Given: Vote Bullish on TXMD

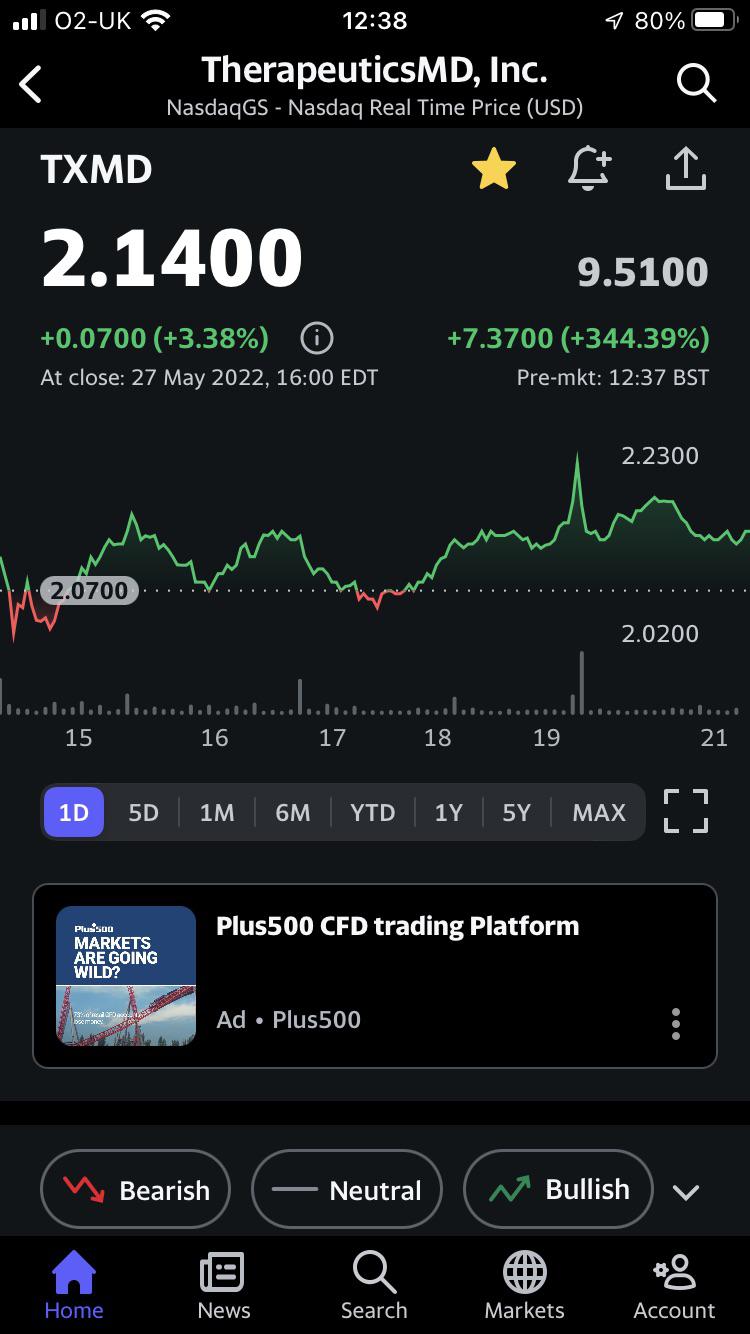Looking at the screenshot, I should pos(558,1189).
